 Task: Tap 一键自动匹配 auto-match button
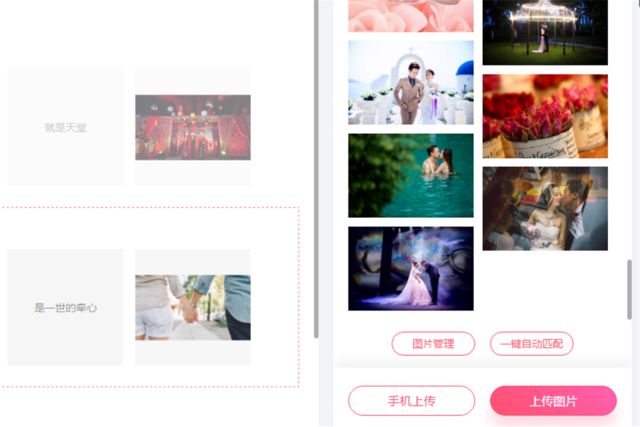tap(531, 343)
